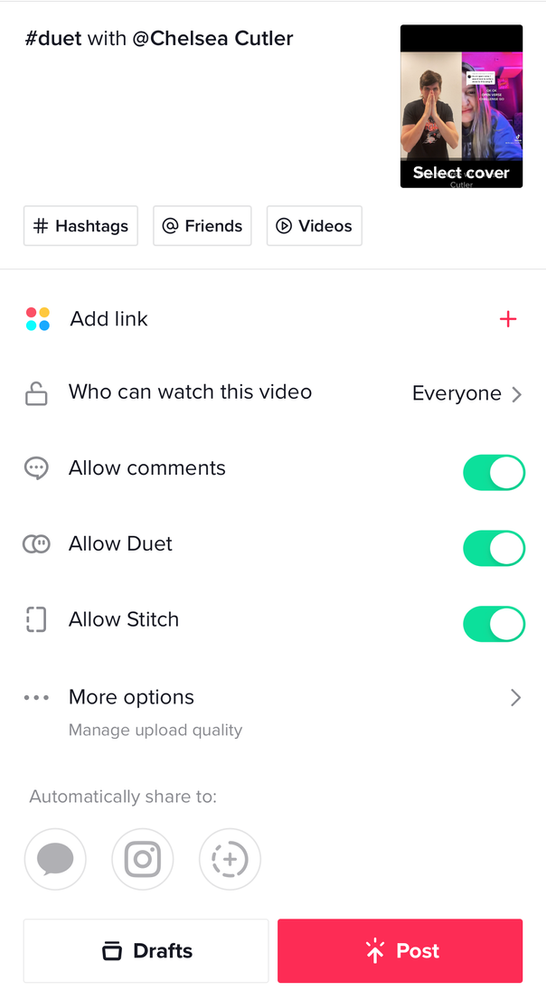The height and width of the screenshot is (1000, 546).
Task: Enable auto-share to Instagram
Action: pos(142,859)
